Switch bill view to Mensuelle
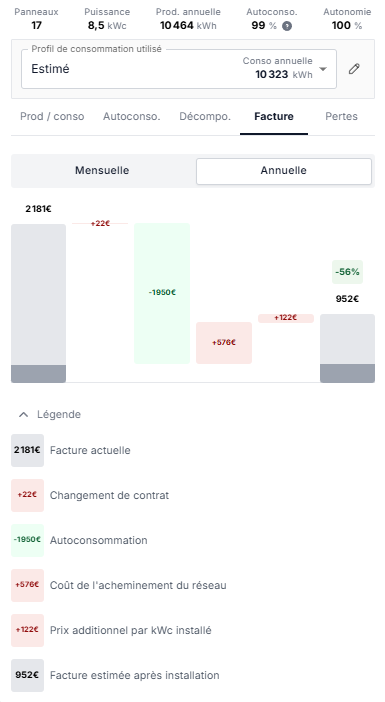Viewport: 385px width, 702px height. click(102, 171)
